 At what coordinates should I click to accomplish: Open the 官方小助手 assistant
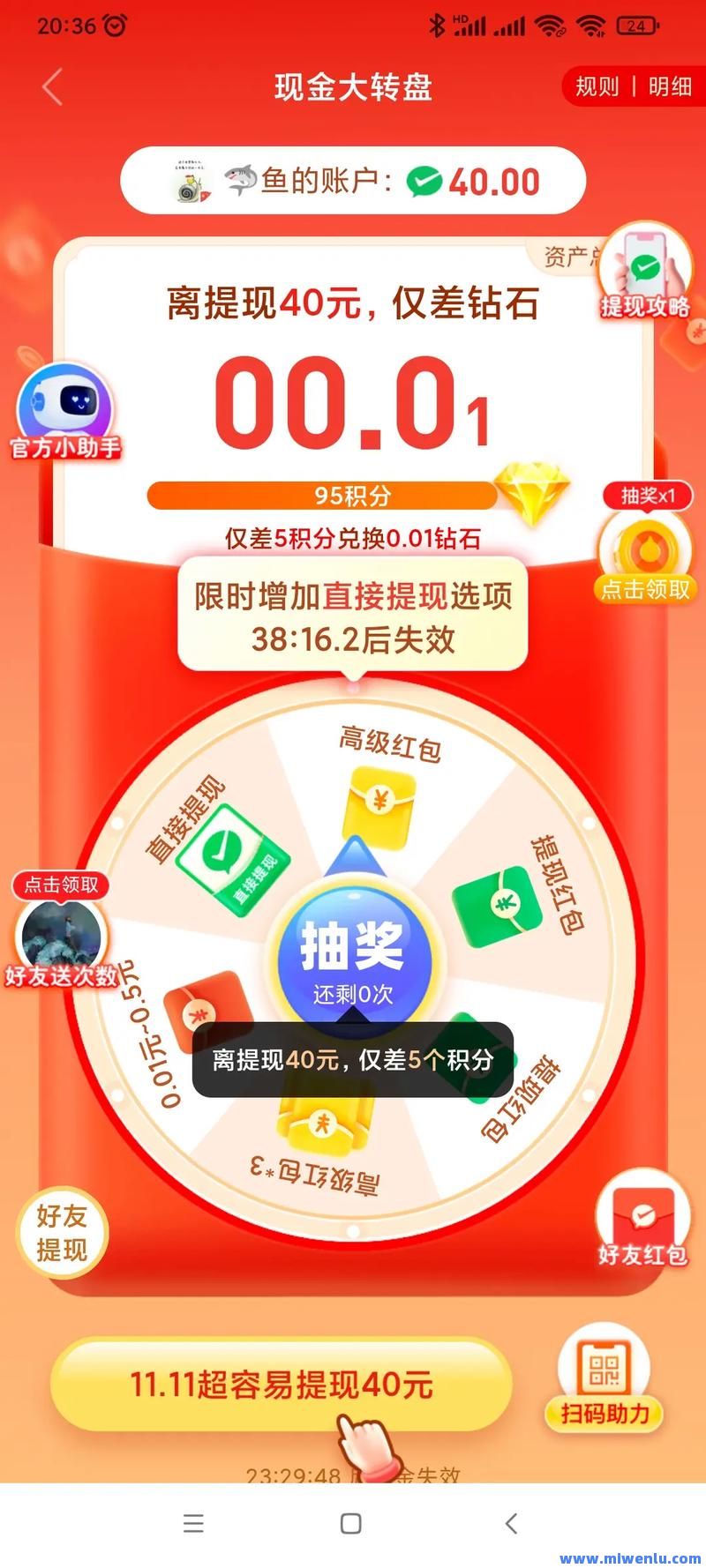(65, 410)
